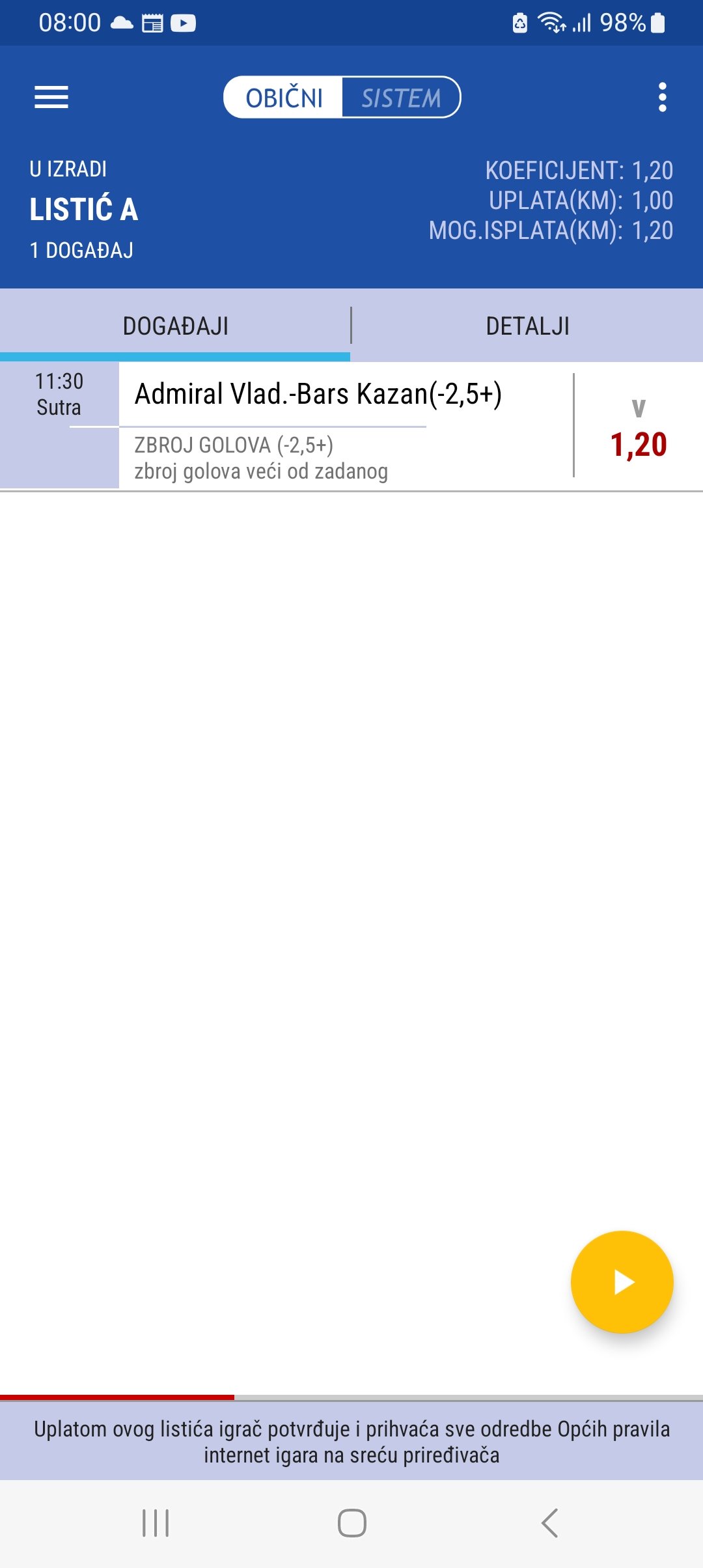Tap the yellow play button to submit ticket
Viewport: 703px width, 1568px height.
coord(622,1282)
